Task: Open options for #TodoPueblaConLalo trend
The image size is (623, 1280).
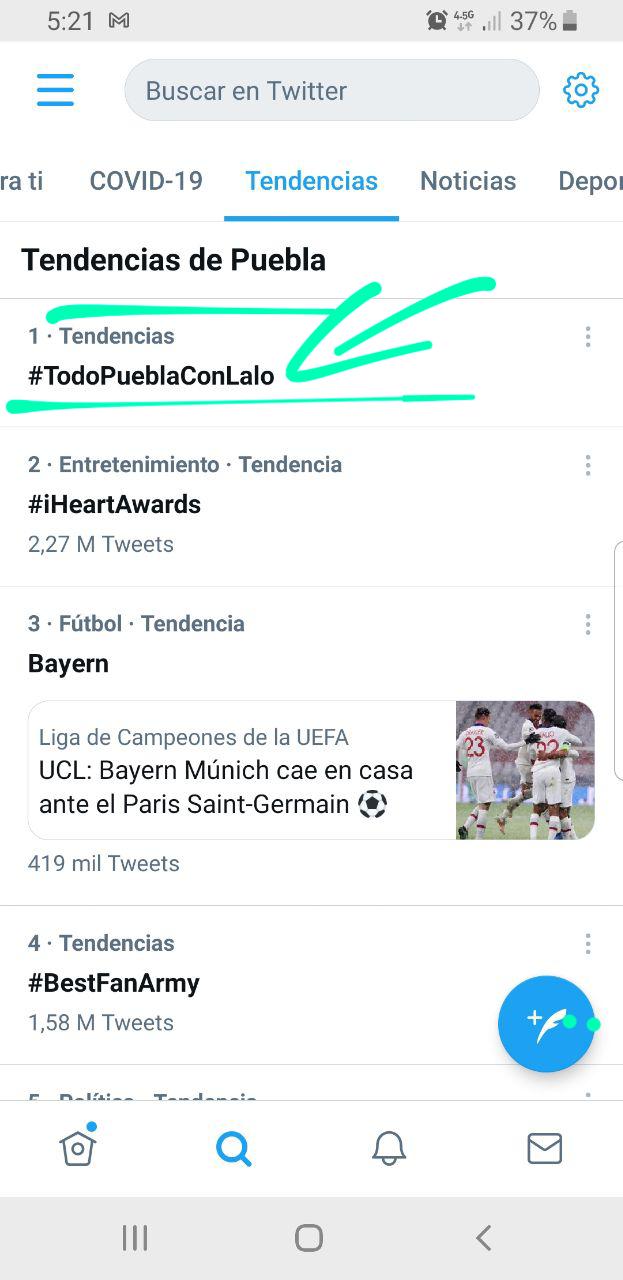Action: pyautogui.click(x=588, y=337)
